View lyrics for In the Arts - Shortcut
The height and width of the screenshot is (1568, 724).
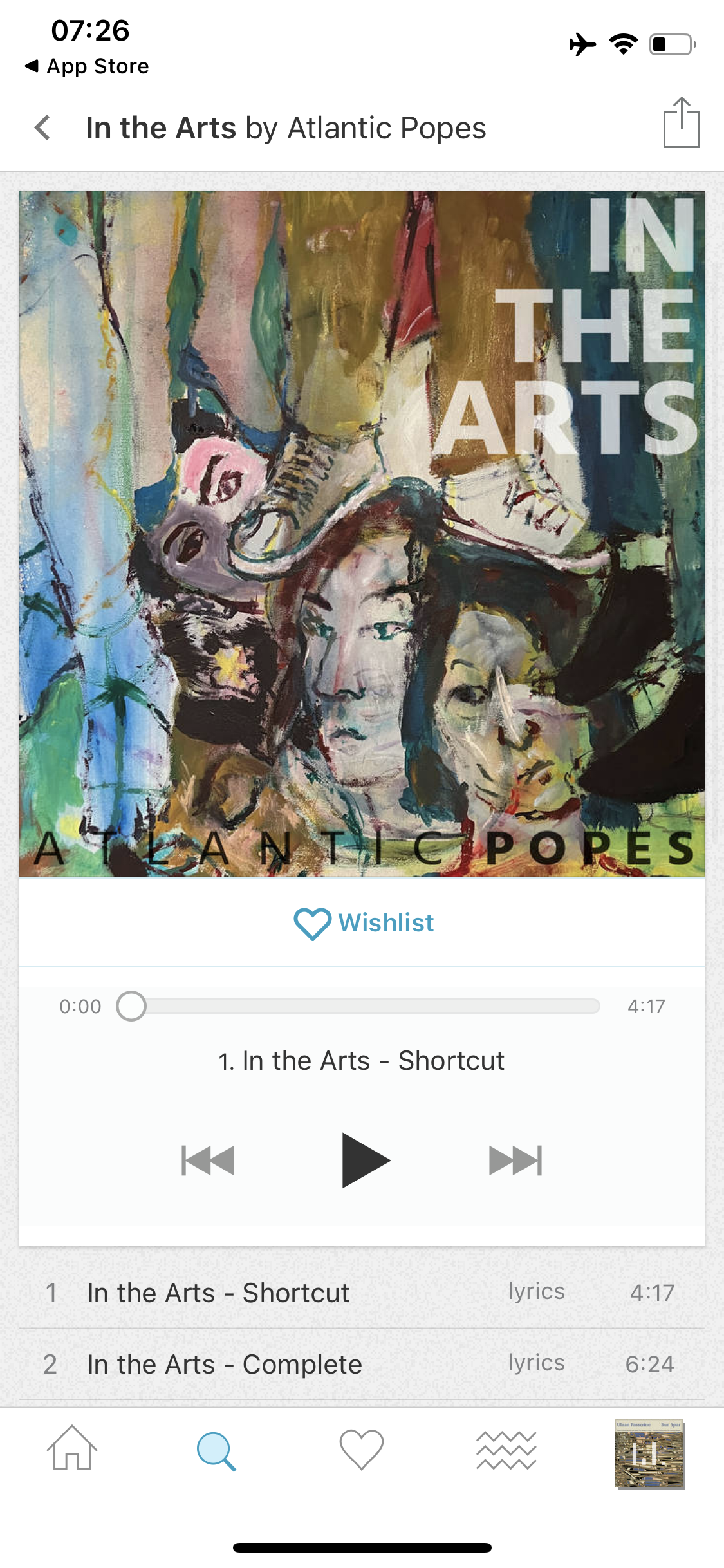pyautogui.click(x=536, y=1291)
